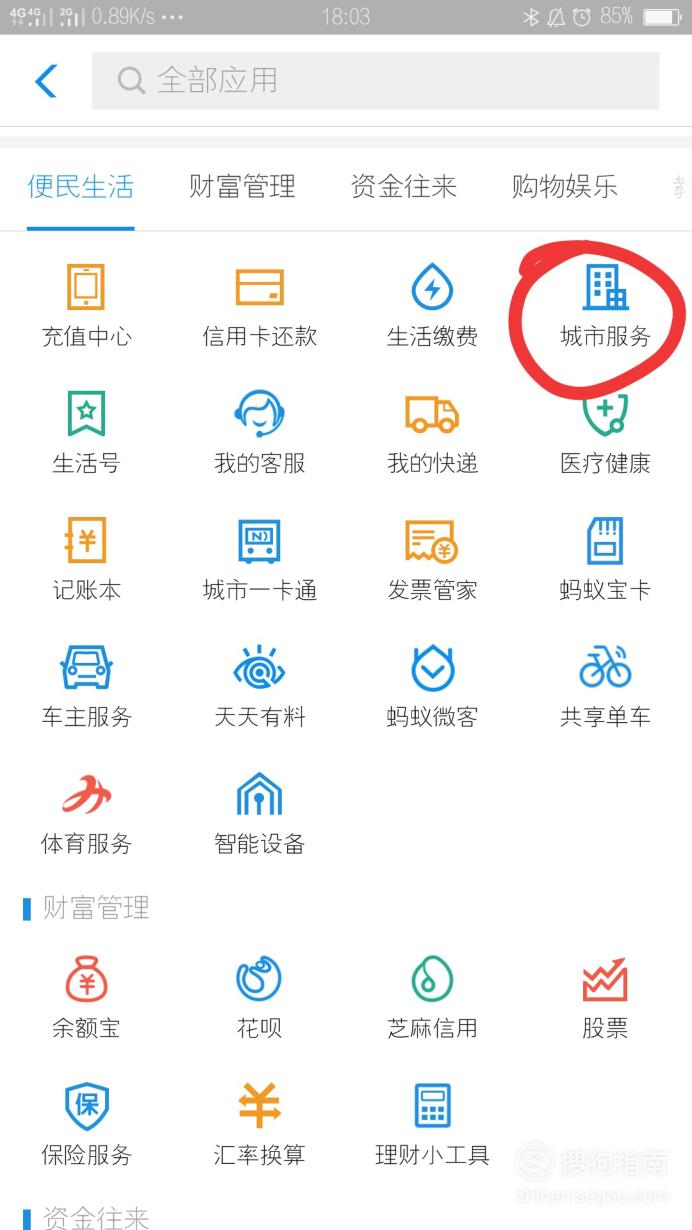The image size is (692, 1230).
Task: Select the 购物娱乐 tab
Action: click(x=565, y=186)
